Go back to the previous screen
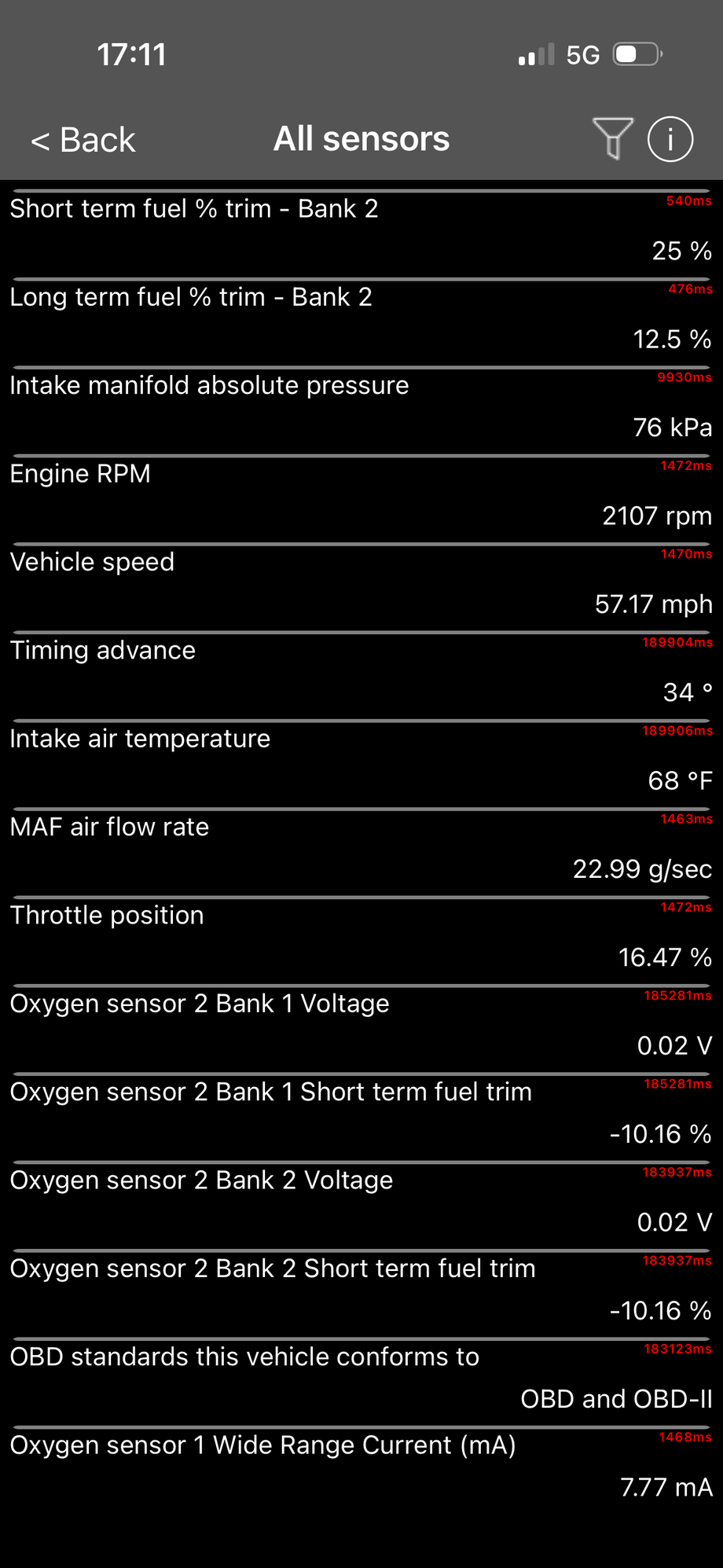This screenshot has width=723, height=1568. (x=83, y=140)
